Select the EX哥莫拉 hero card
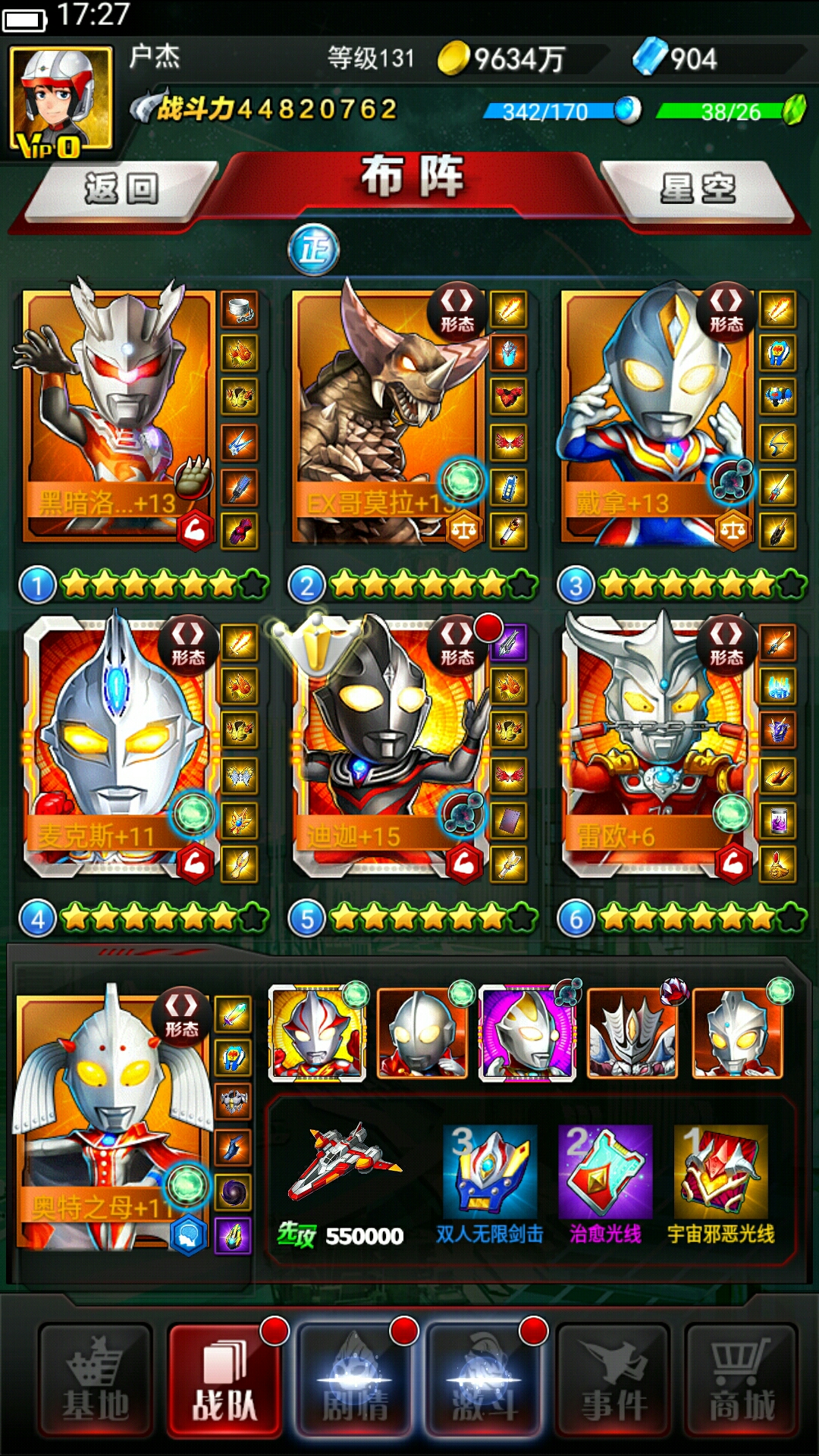Viewport: 819px width, 1456px height. tap(387, 417)
